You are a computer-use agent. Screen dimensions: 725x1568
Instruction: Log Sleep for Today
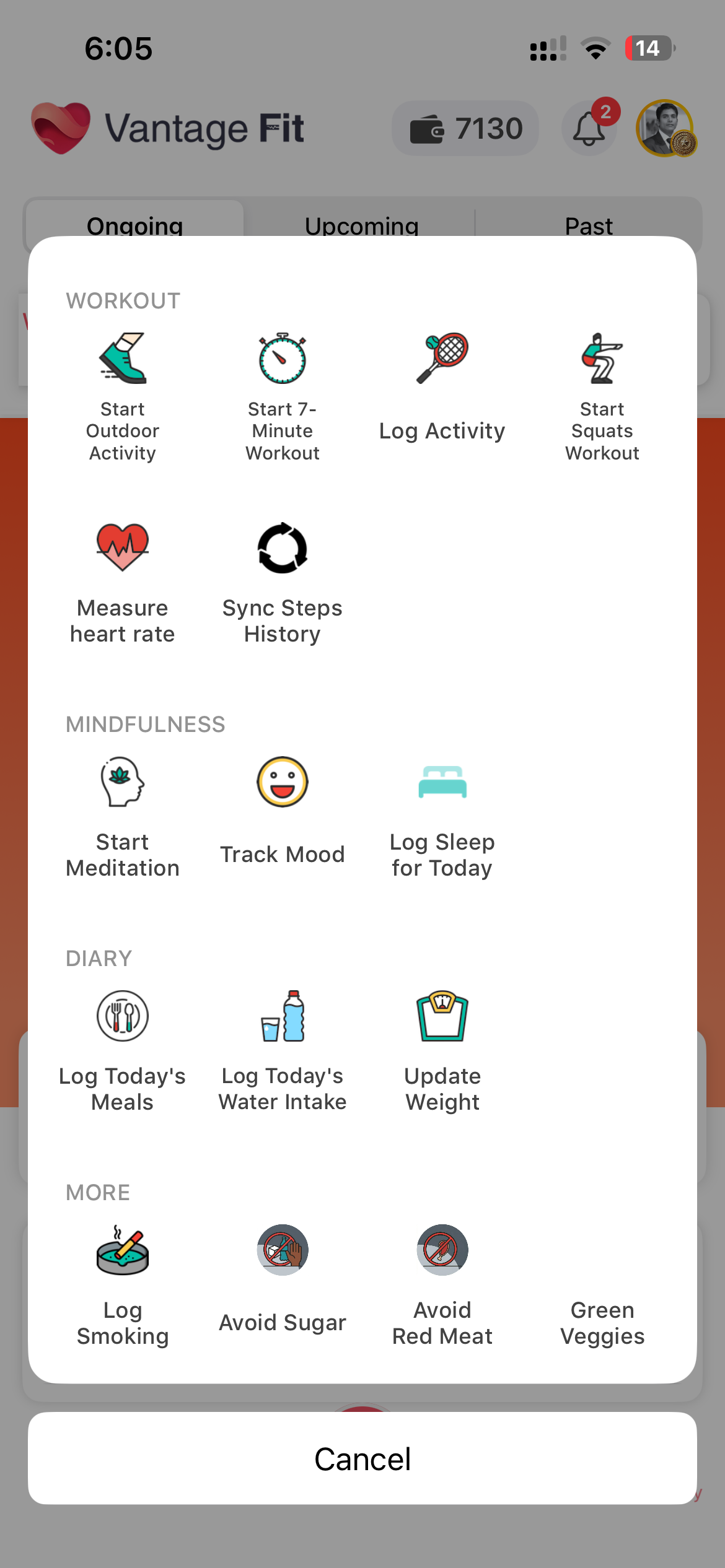click(442, 817)
